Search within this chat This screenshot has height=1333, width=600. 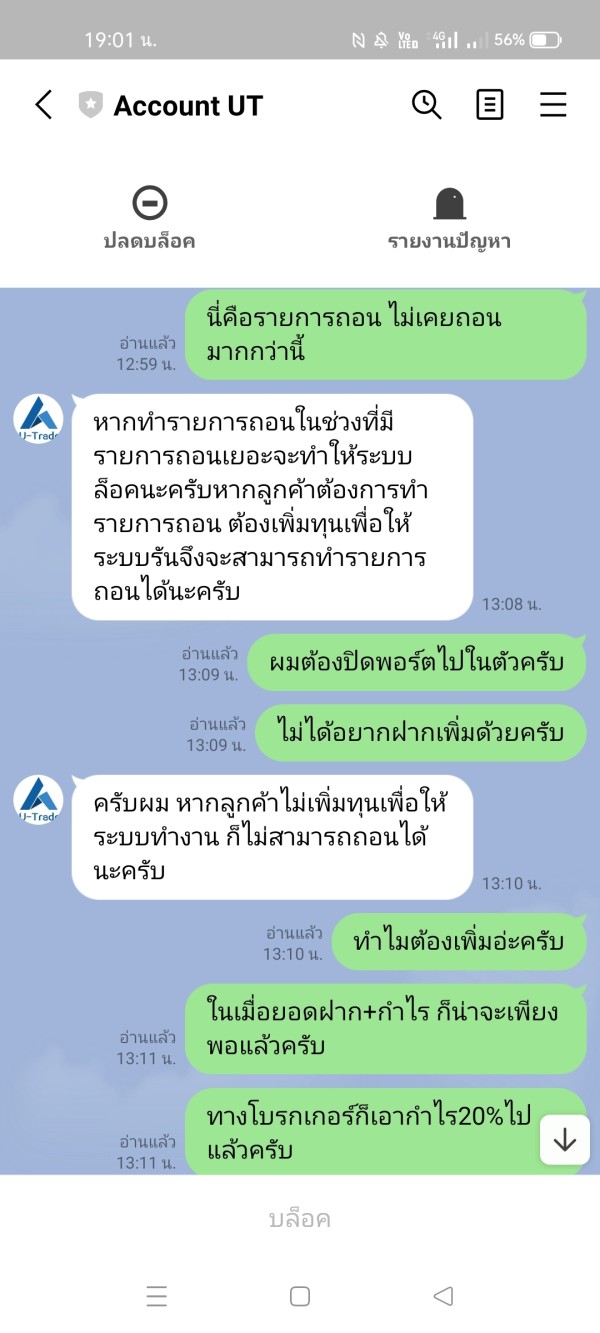pos(427,105)
